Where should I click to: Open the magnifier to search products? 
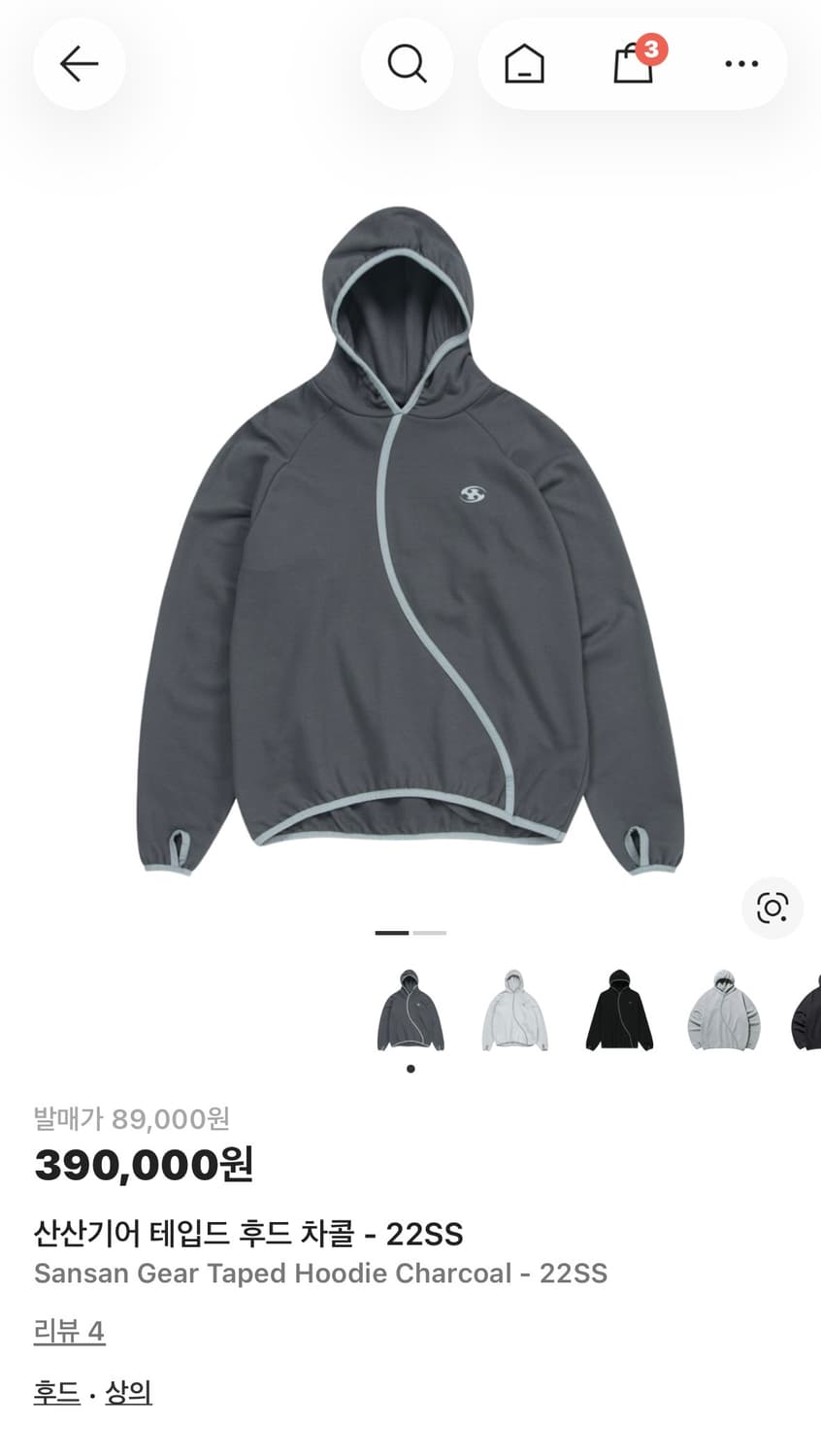coord(408,64)
